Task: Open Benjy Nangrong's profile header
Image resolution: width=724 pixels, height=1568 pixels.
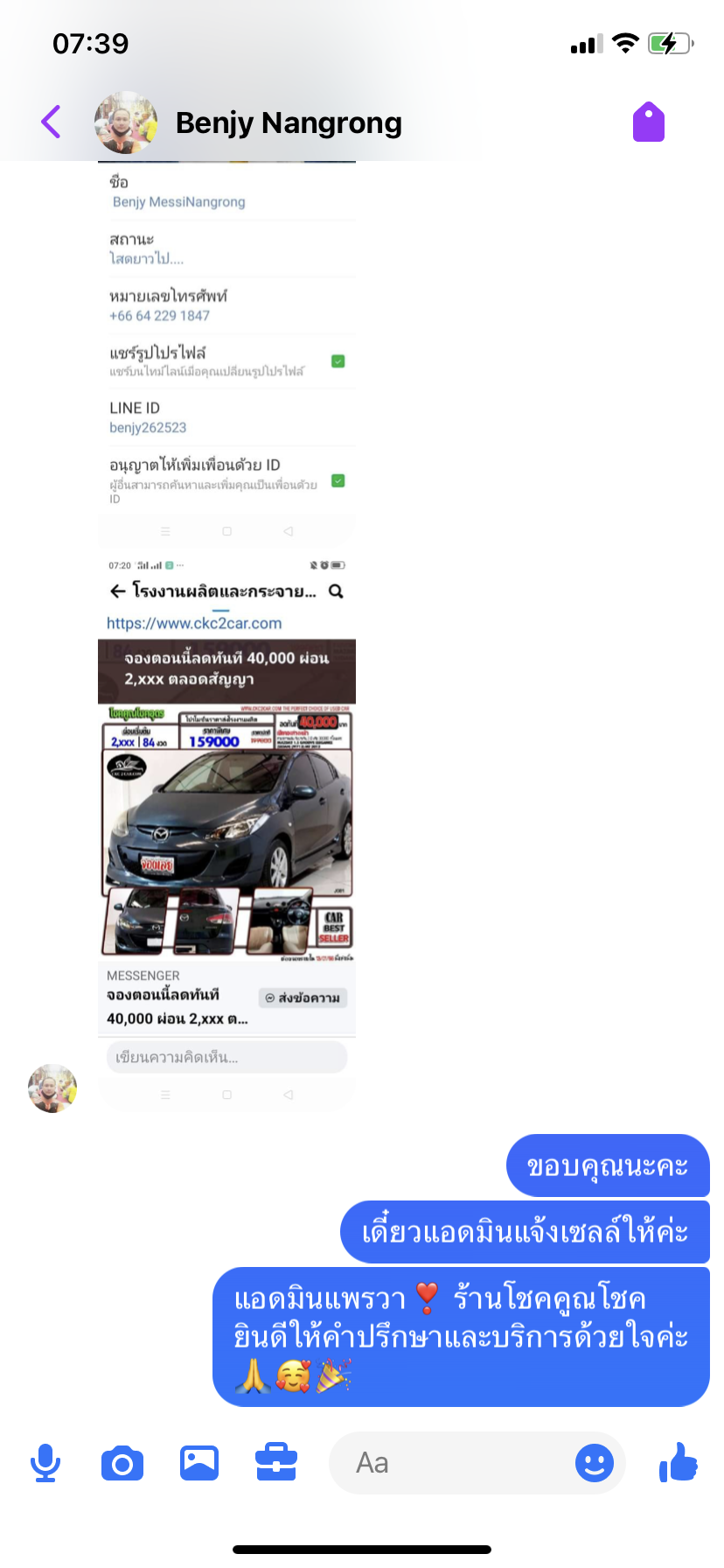Action: tap(289, 123)
